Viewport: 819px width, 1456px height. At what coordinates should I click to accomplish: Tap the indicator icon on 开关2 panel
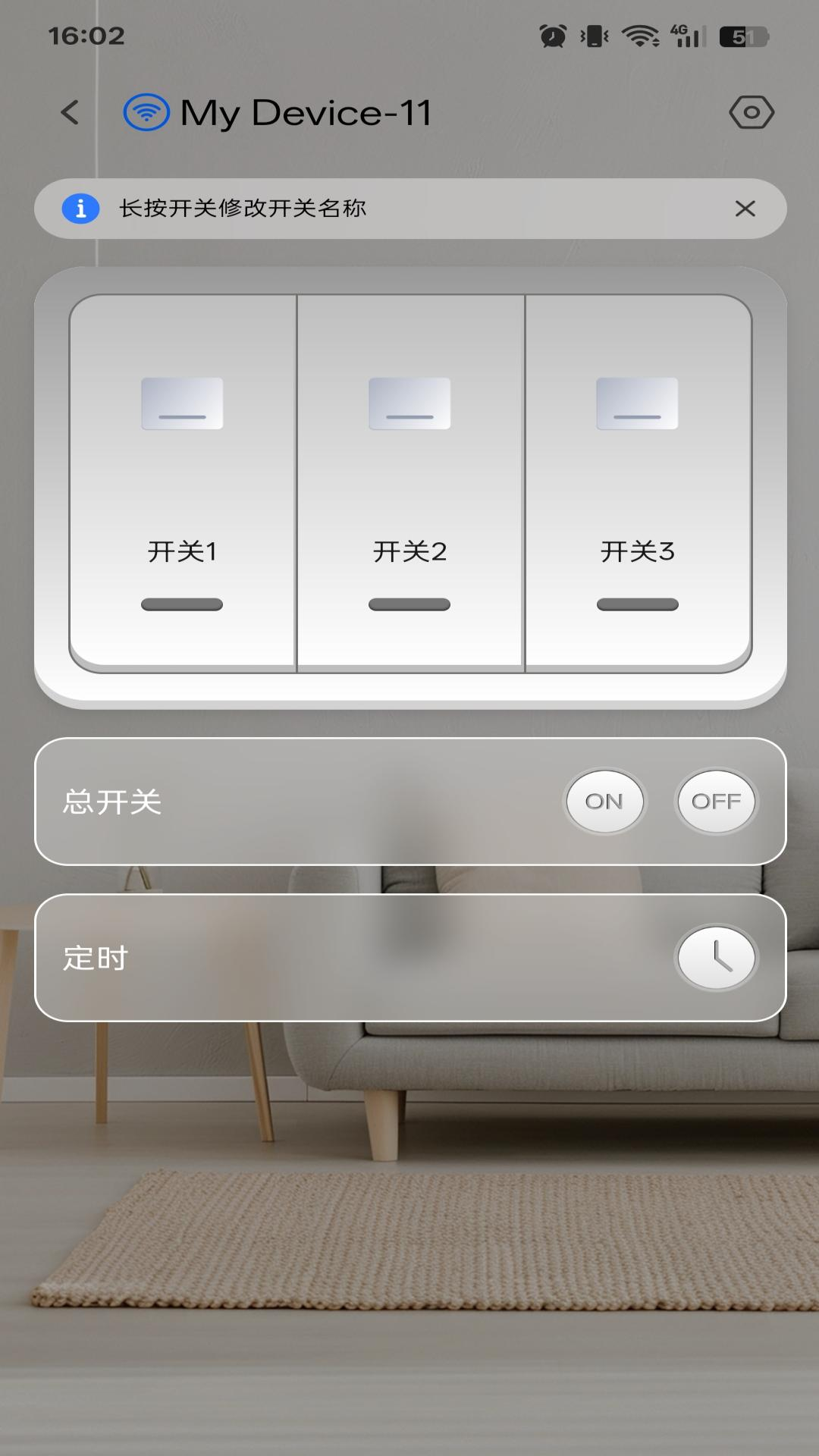409,404
